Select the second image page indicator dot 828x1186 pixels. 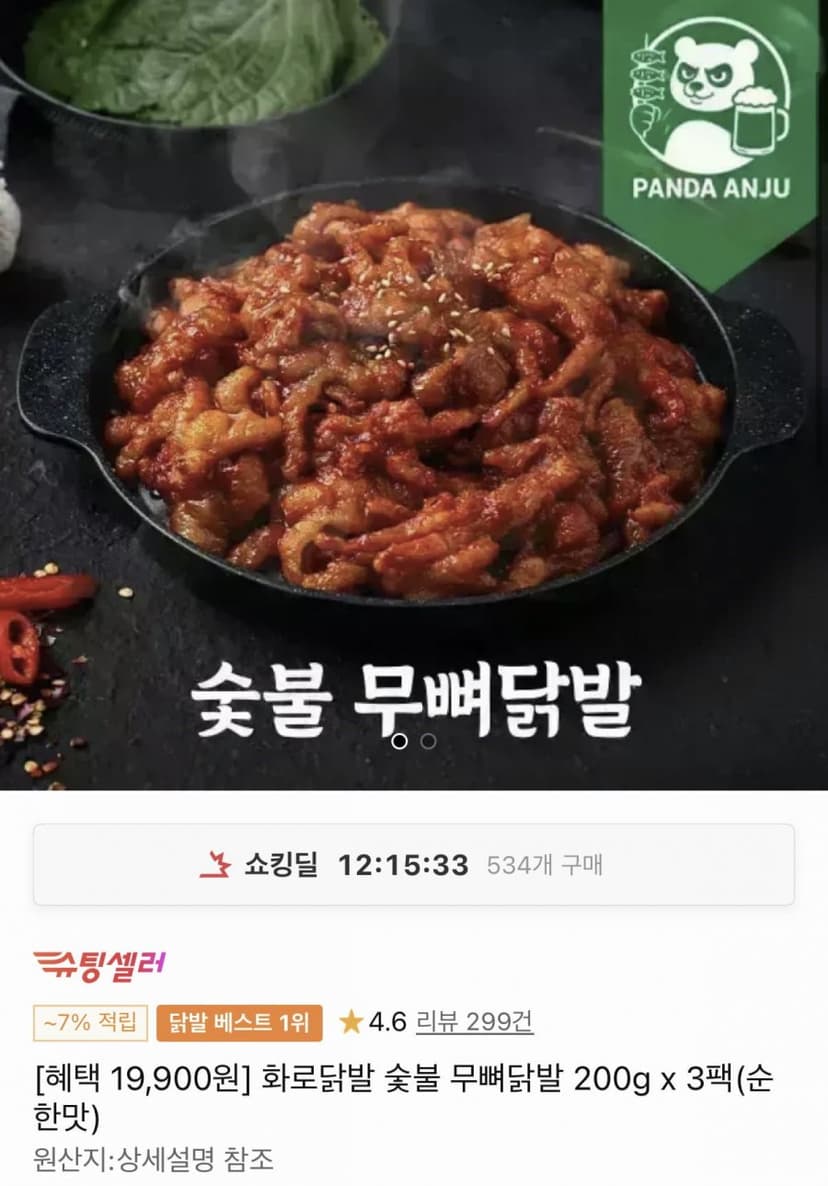428,741
